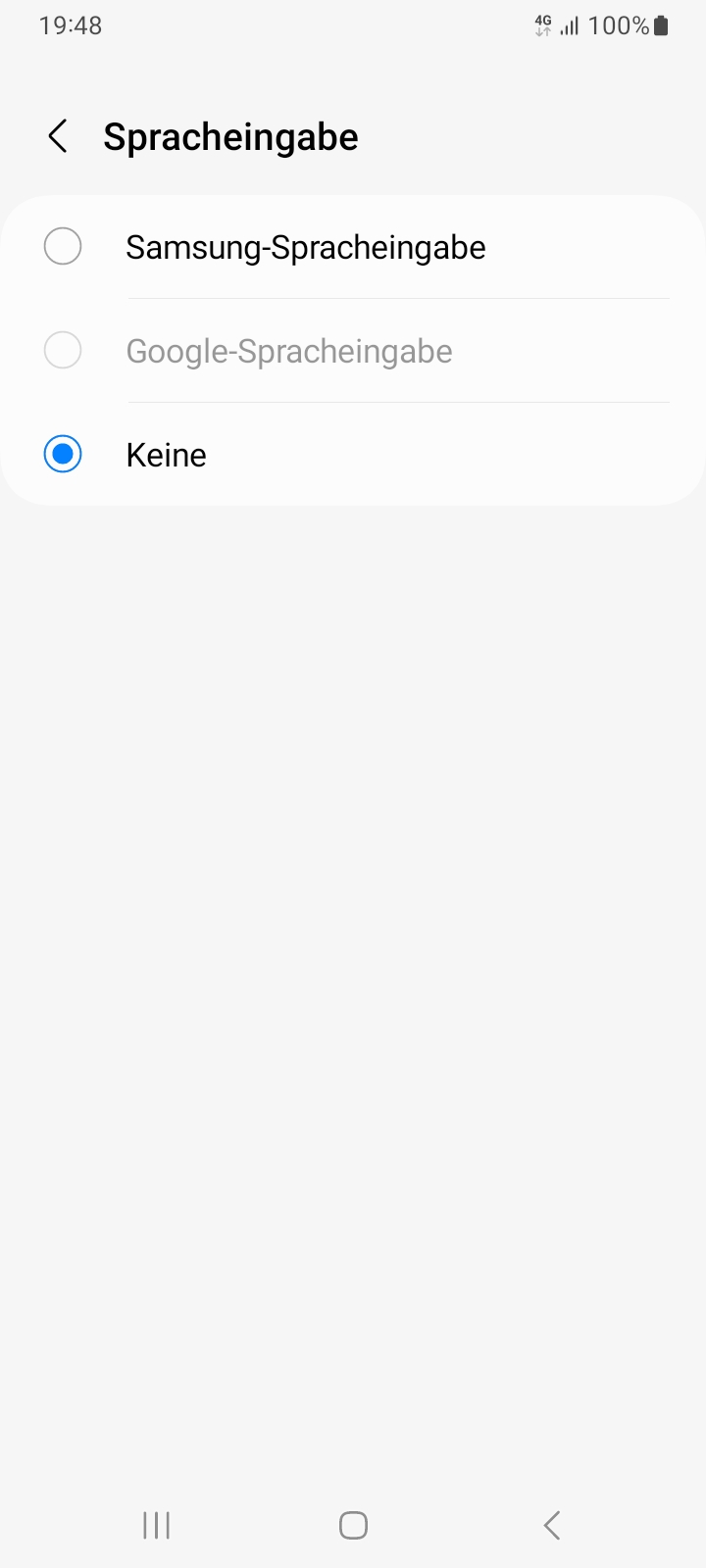Enable Samsung-Spracheingabe voice input
The image size is (706, 1568).
(305, 246)
